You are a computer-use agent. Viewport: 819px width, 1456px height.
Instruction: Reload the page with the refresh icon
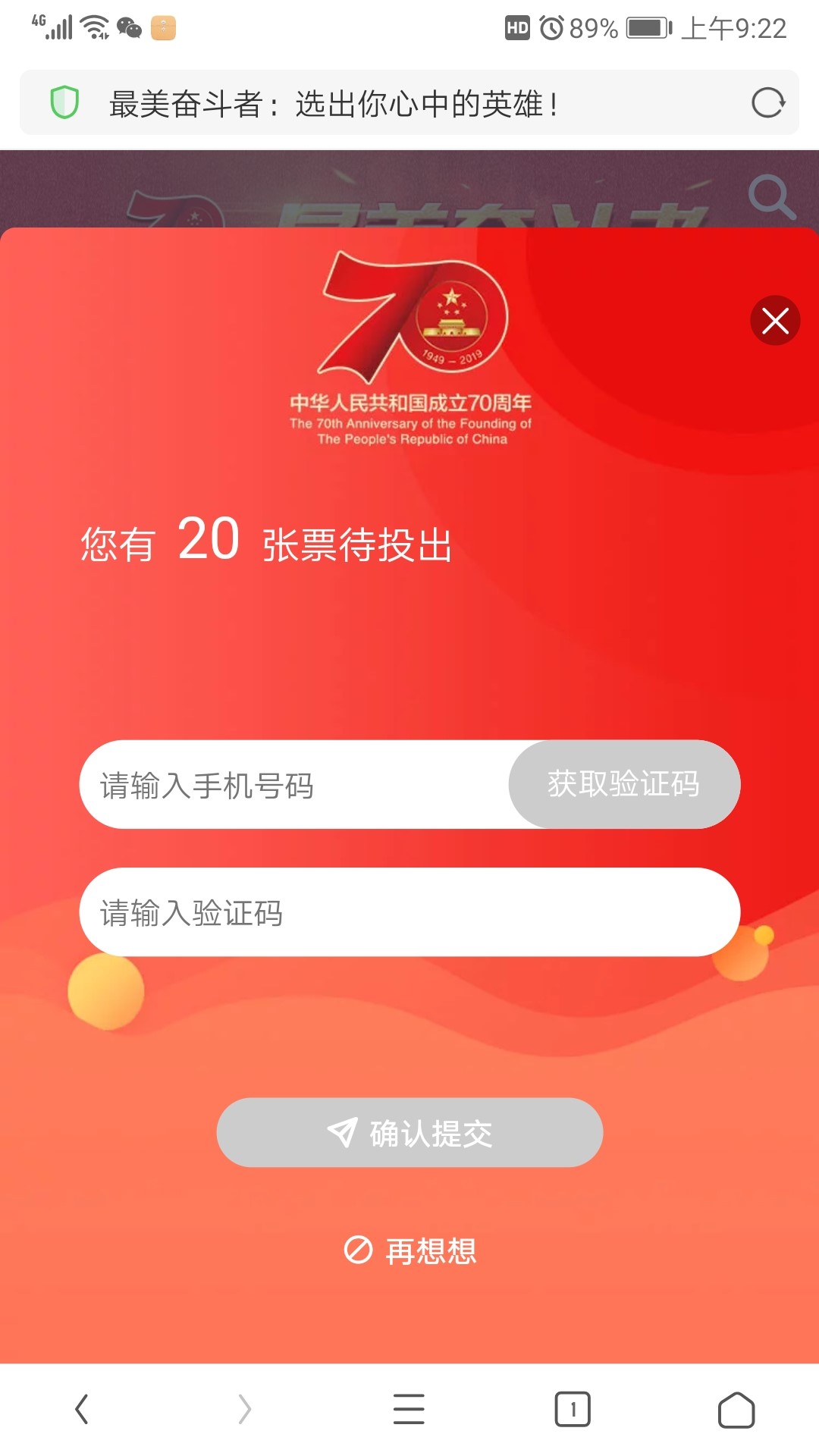[x=767, y=103]
